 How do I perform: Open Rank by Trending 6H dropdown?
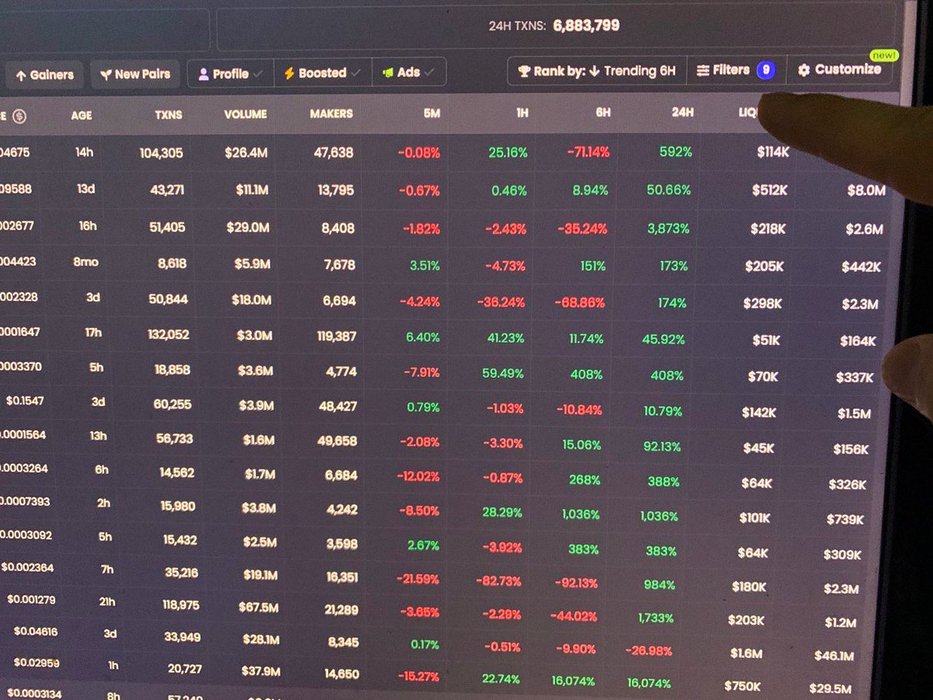pyautogui.click(x=596, y=71)
